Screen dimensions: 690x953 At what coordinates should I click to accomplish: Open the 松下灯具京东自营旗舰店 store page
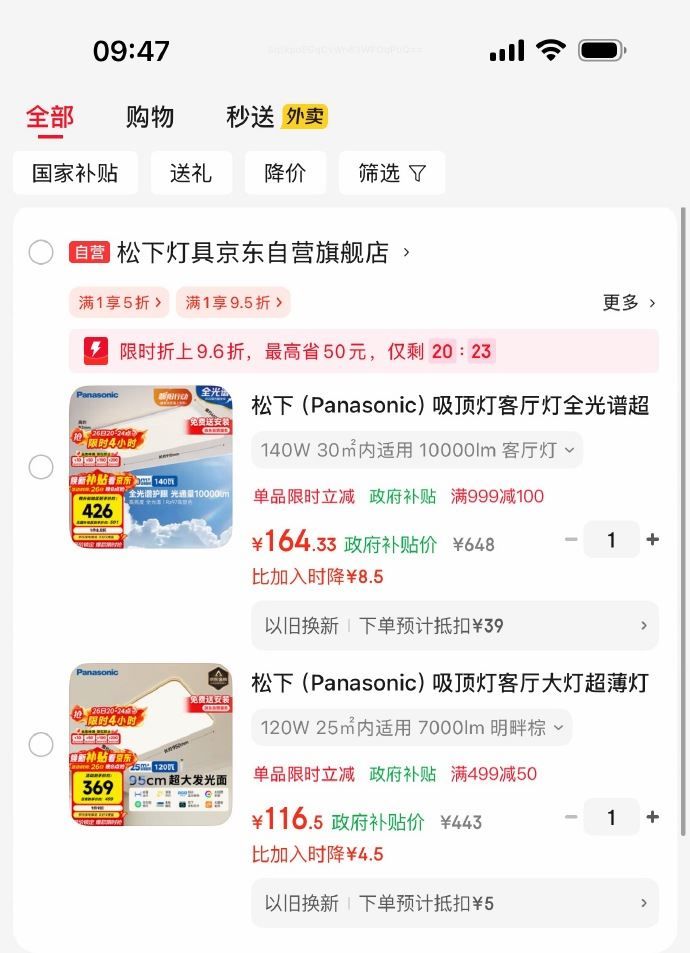tap(253, 253)
